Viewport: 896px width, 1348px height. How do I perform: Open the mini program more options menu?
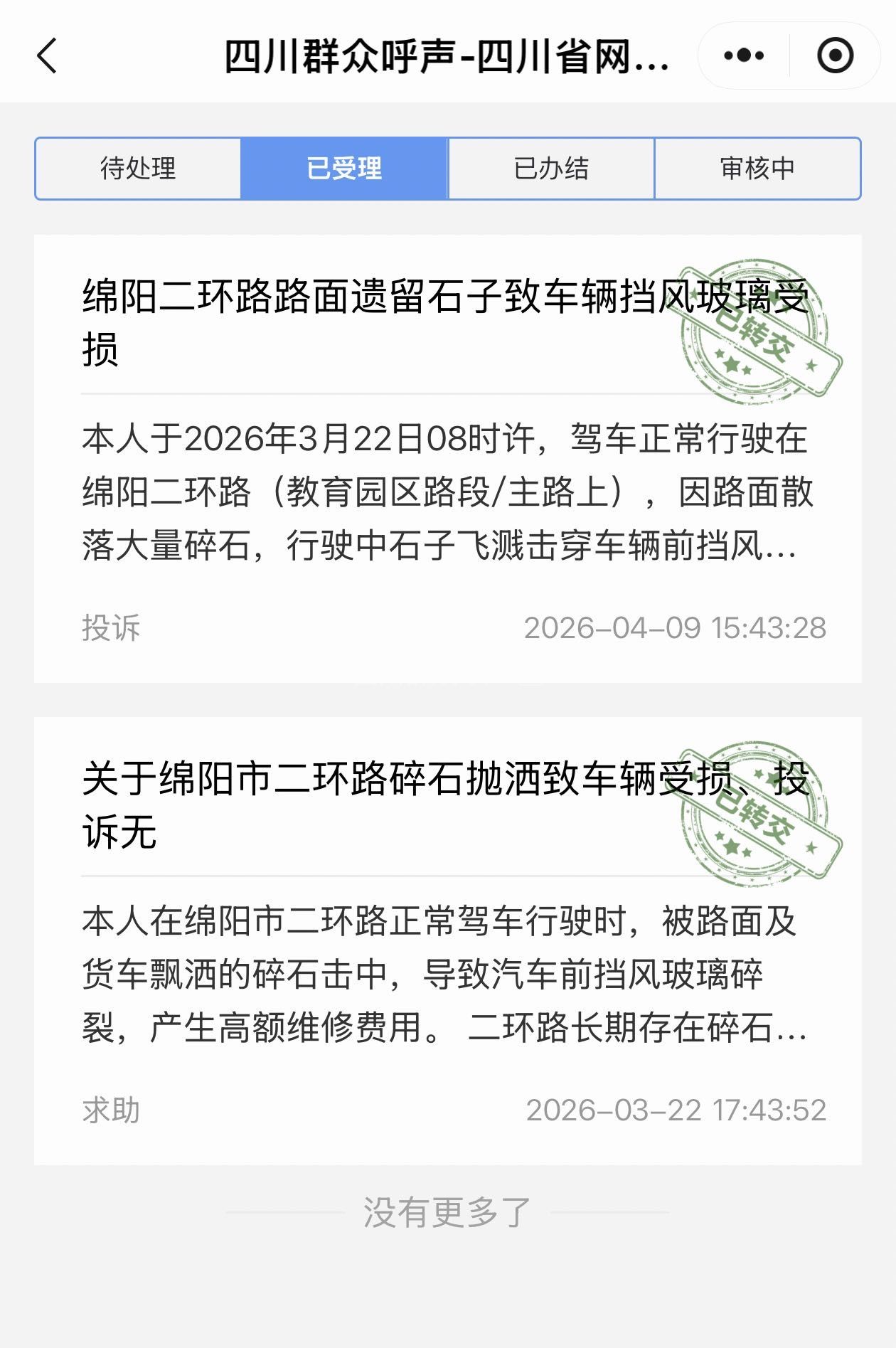pyautogui.click(x=744, y=55)
